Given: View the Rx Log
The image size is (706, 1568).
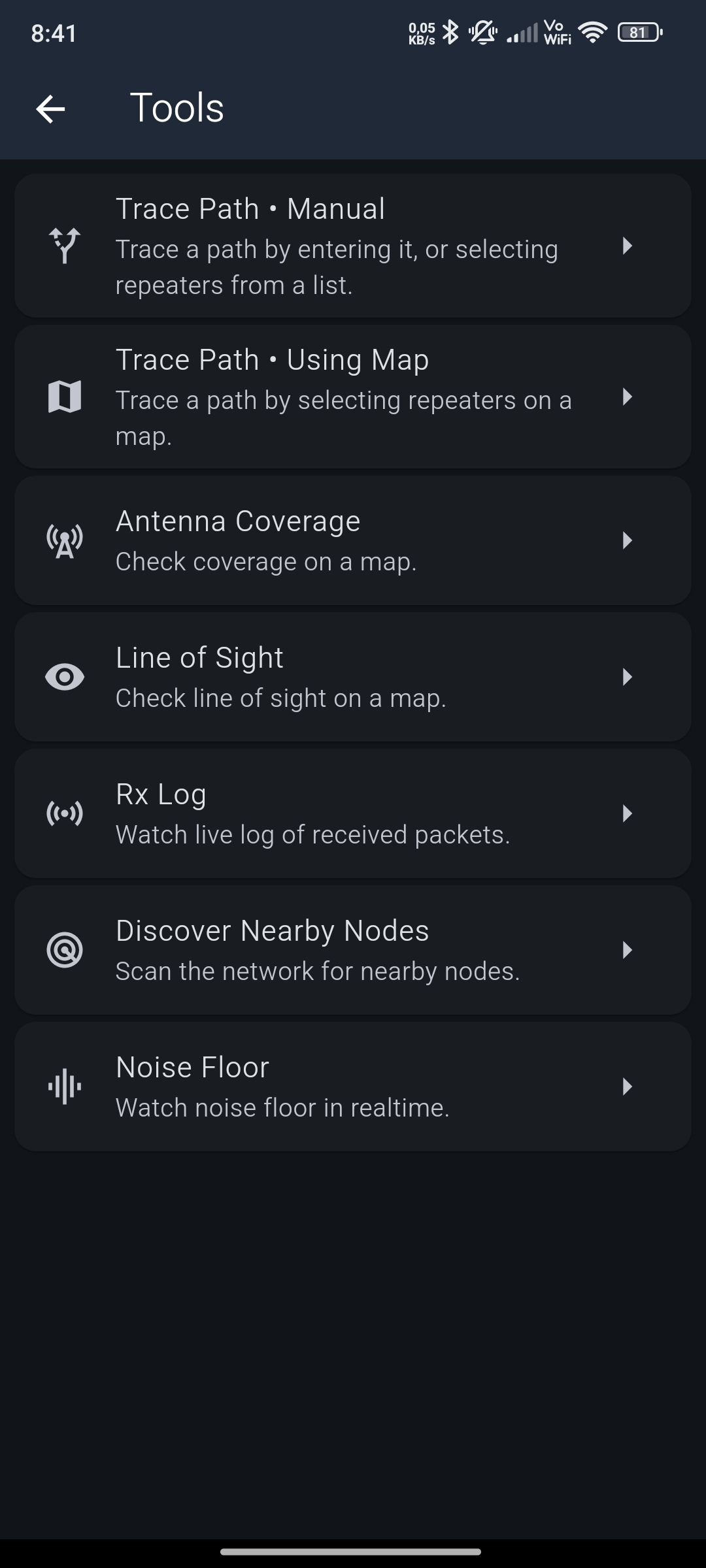Looking at the screenshot, I should pos(353,813).
